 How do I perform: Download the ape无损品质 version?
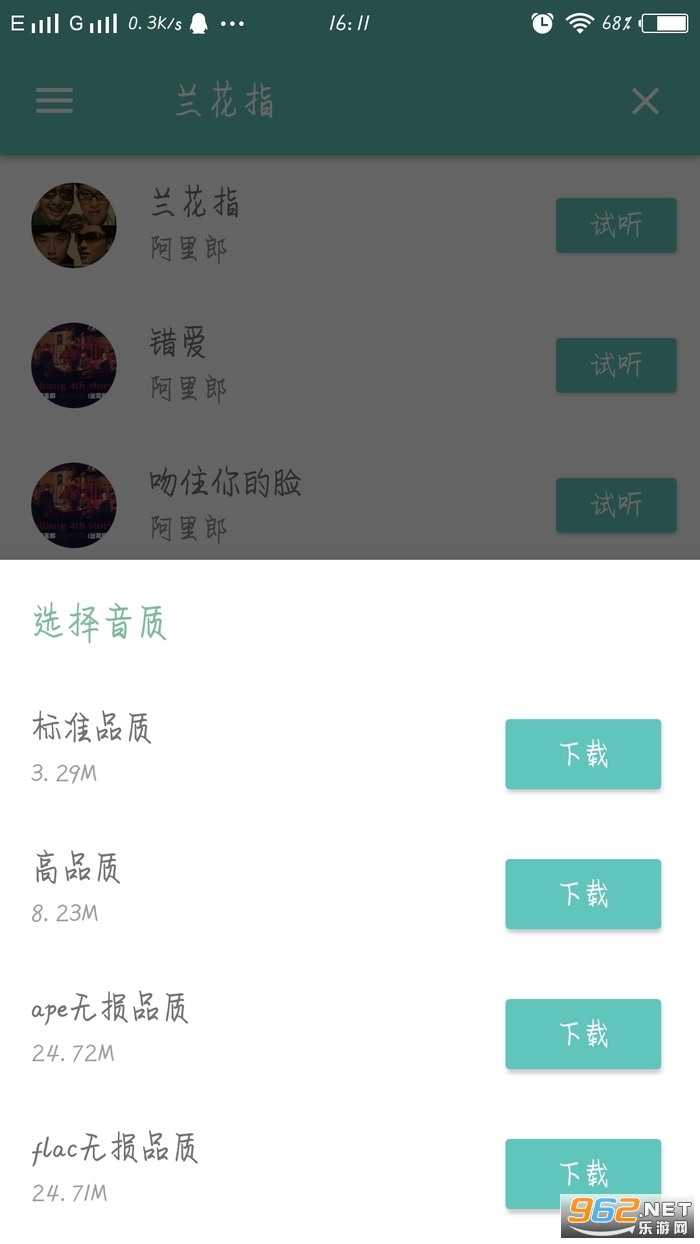pos(582,1034)
